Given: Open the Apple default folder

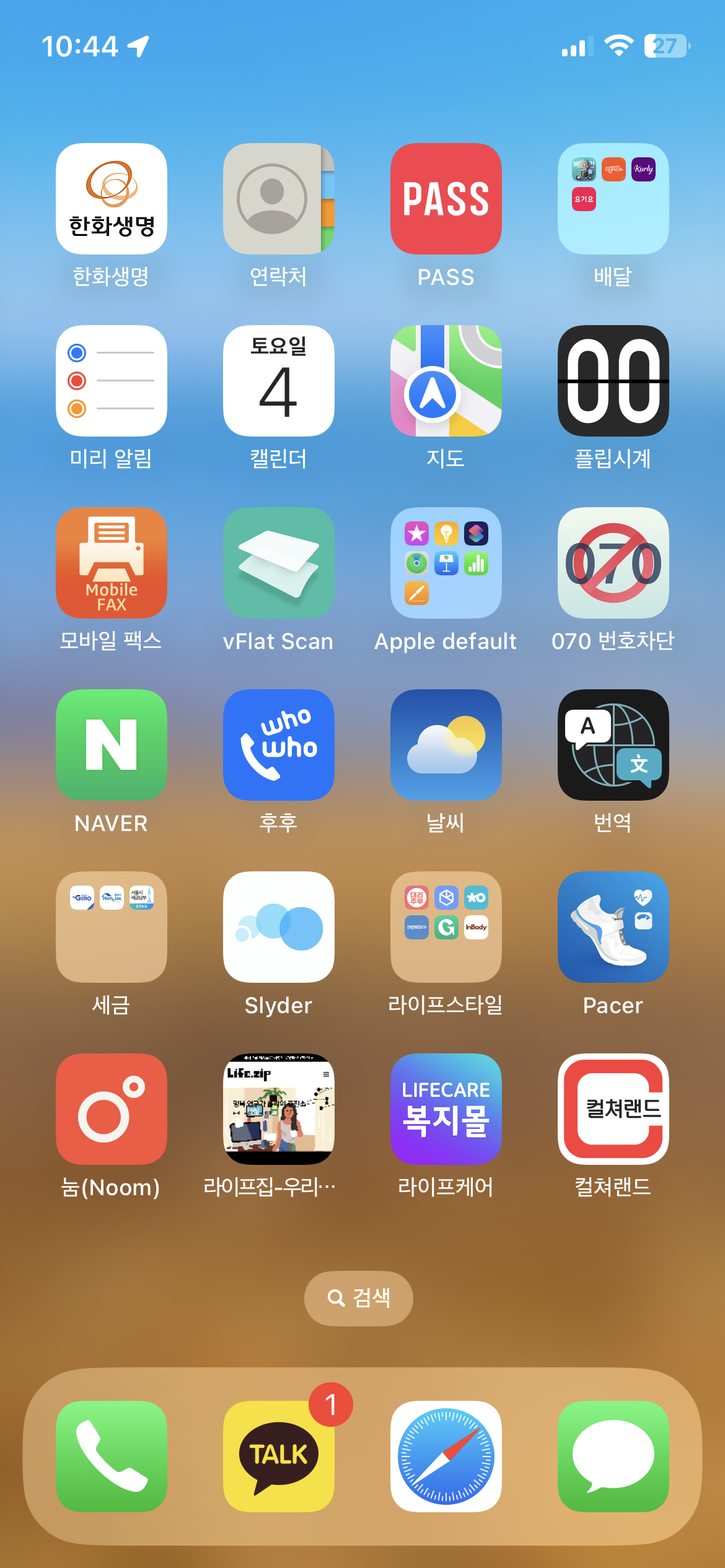Looking at the screenshot, I should [446, 563].
